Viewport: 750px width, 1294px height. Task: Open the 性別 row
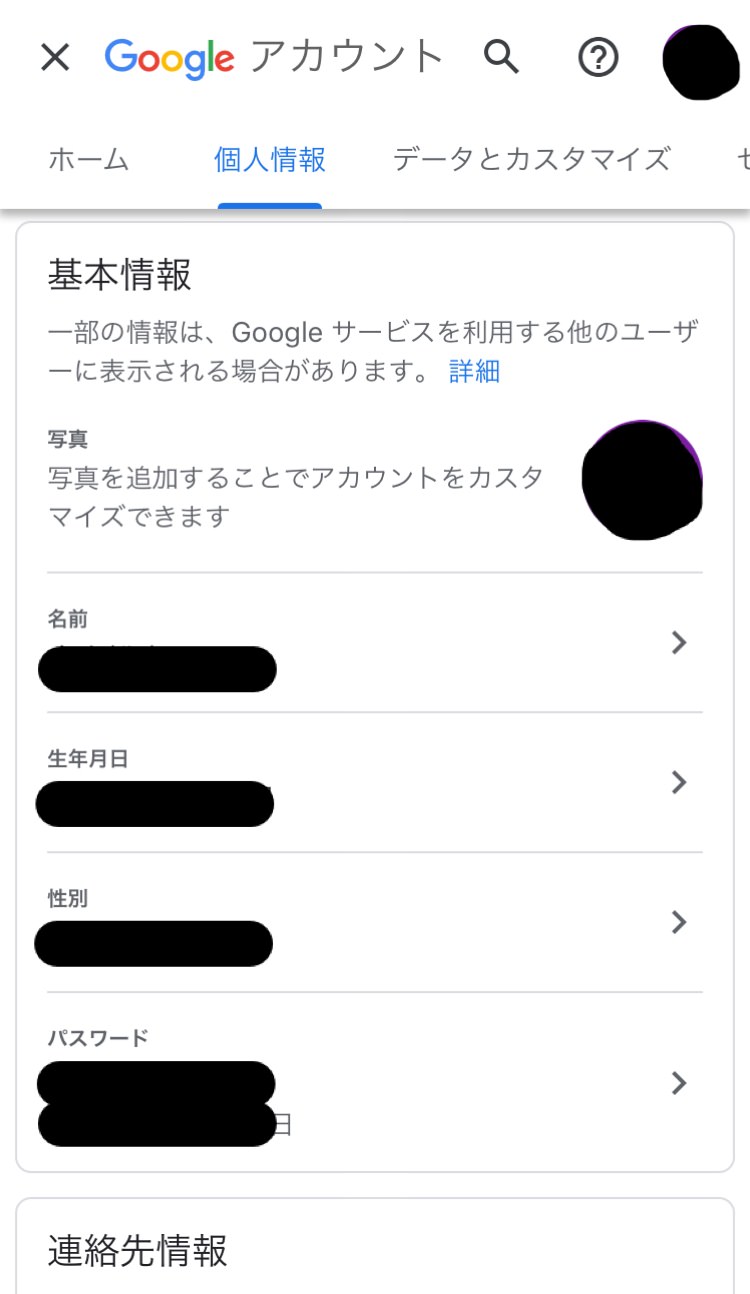[374, 922]
